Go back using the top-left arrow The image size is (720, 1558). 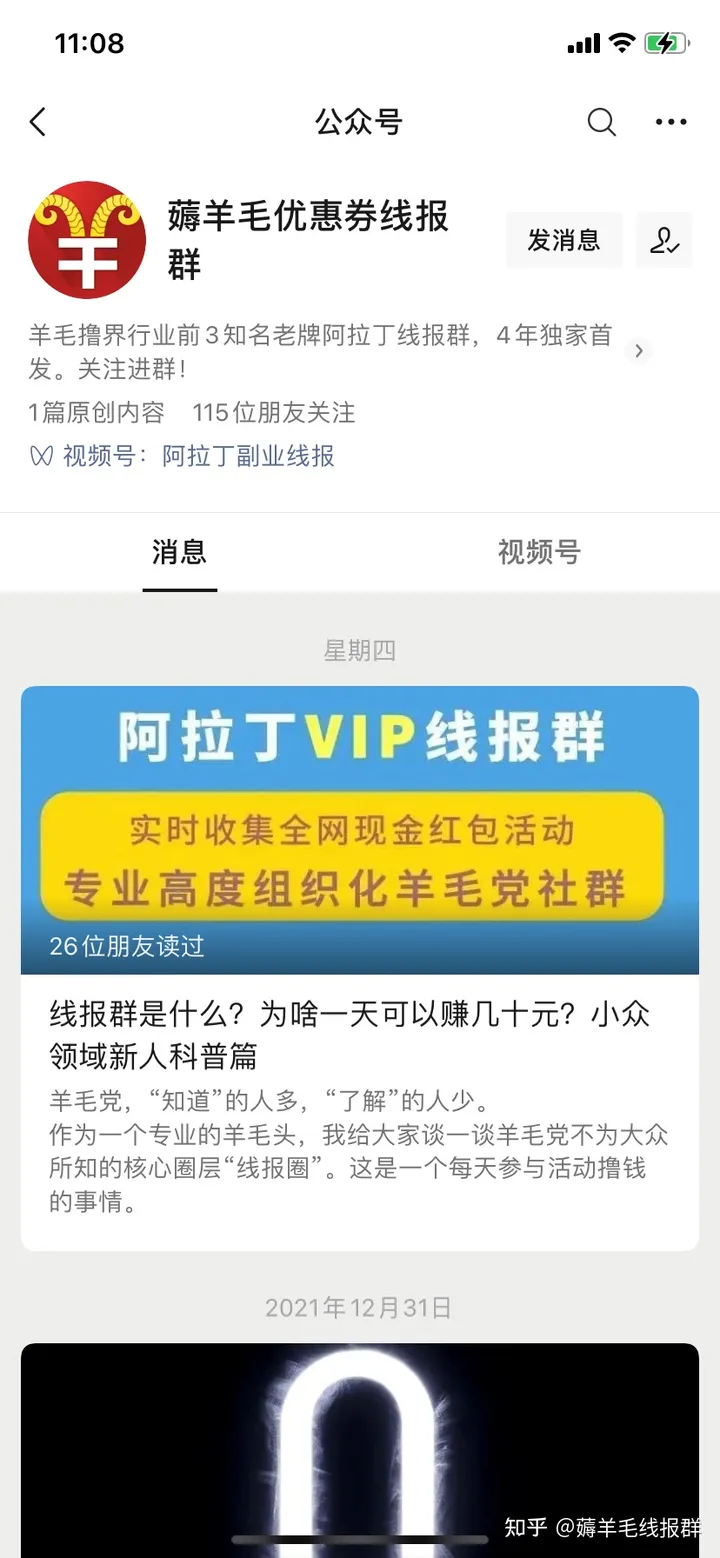point(38,122)
